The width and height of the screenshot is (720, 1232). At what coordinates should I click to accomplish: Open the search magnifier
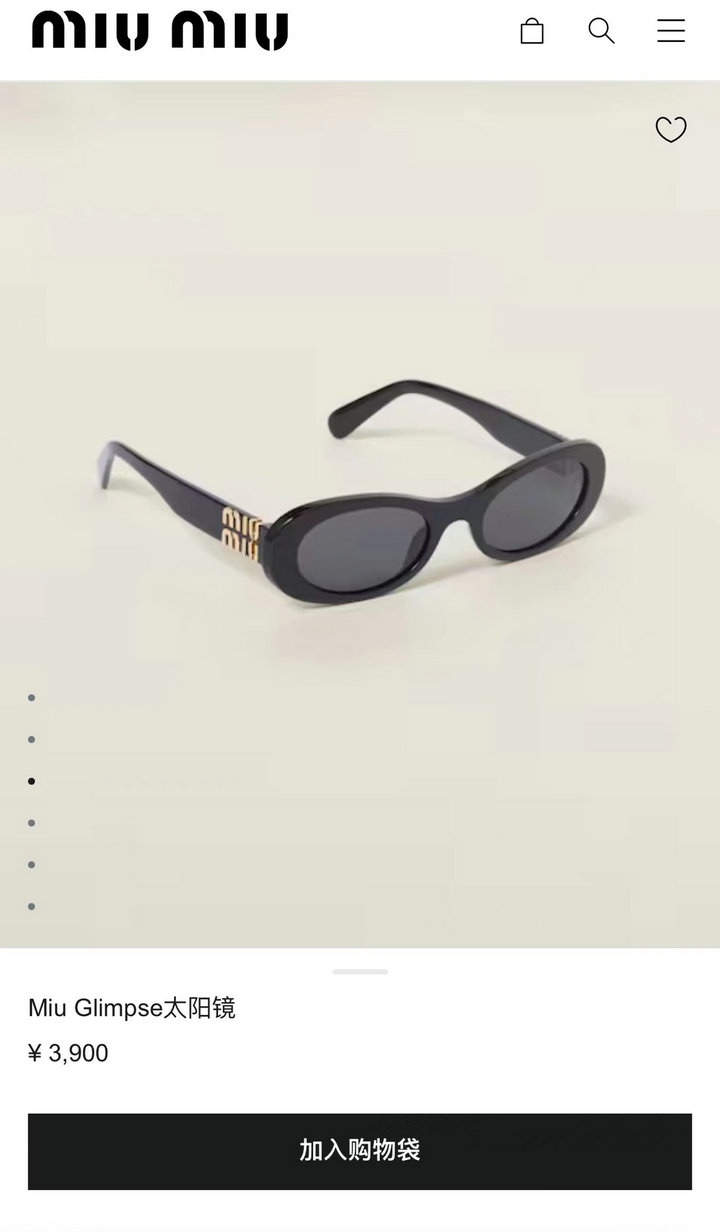tap(601, 30)
